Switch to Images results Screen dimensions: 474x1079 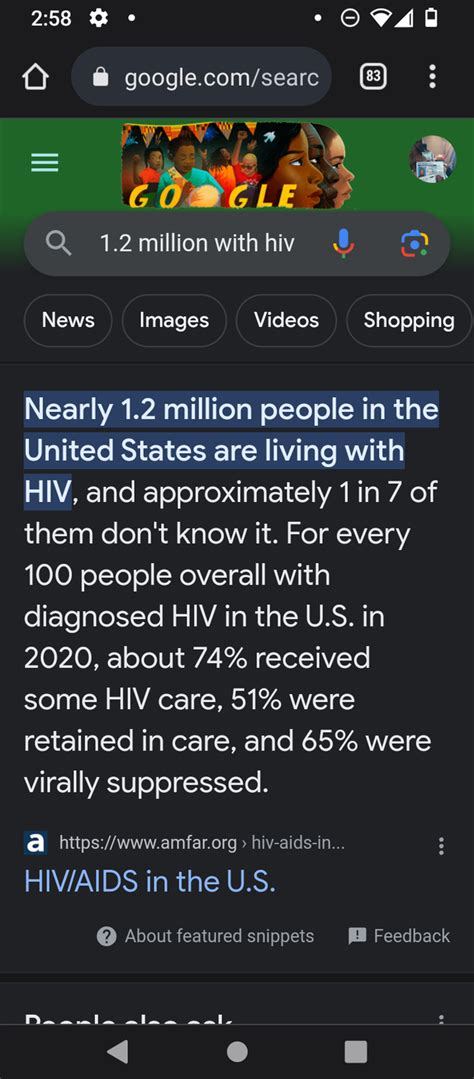click(174, 320)
